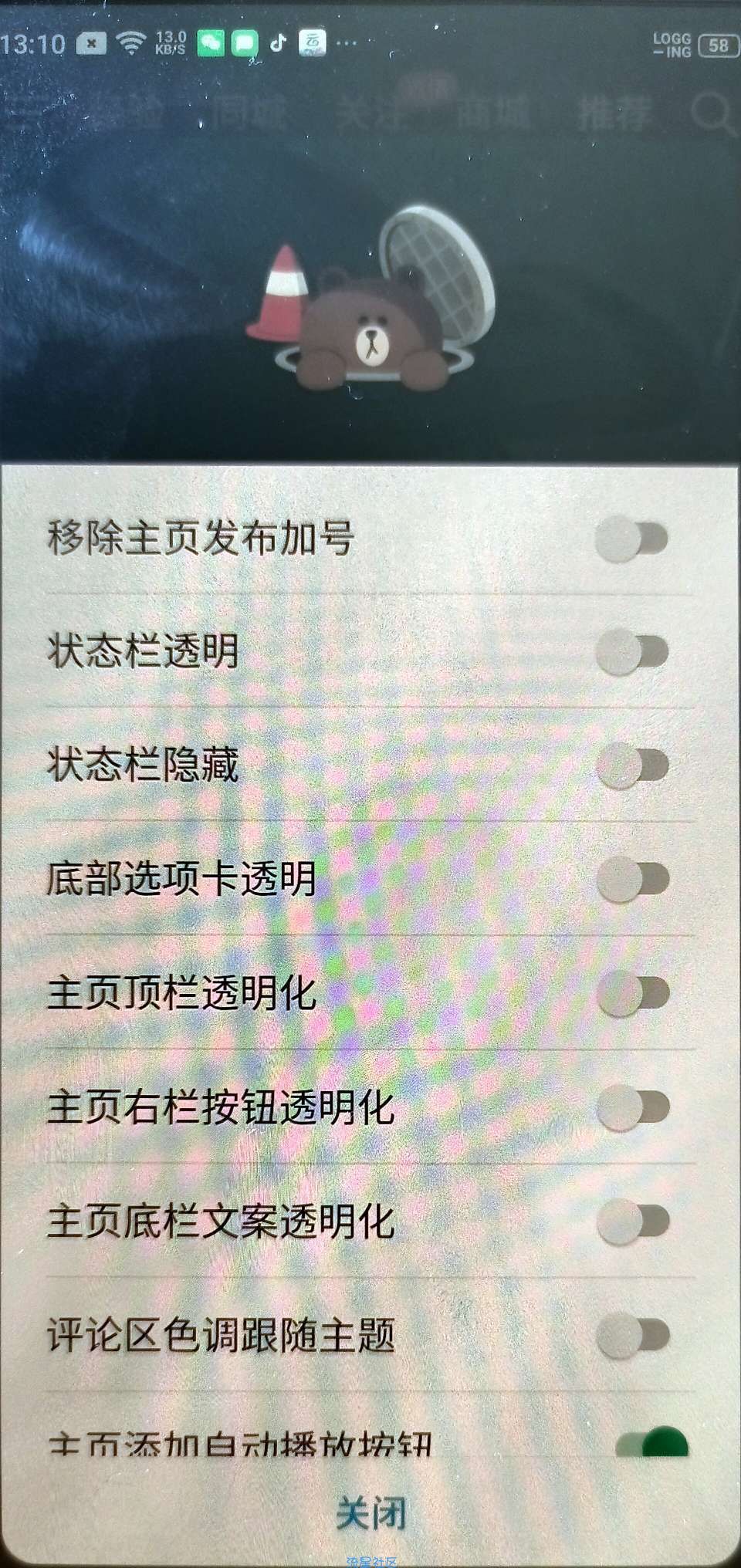Viewport: 741px width, 1568px height.
Task: Enable 主页底栏文案透明化
Action: pyautogui.click(x=631, y=1220)
